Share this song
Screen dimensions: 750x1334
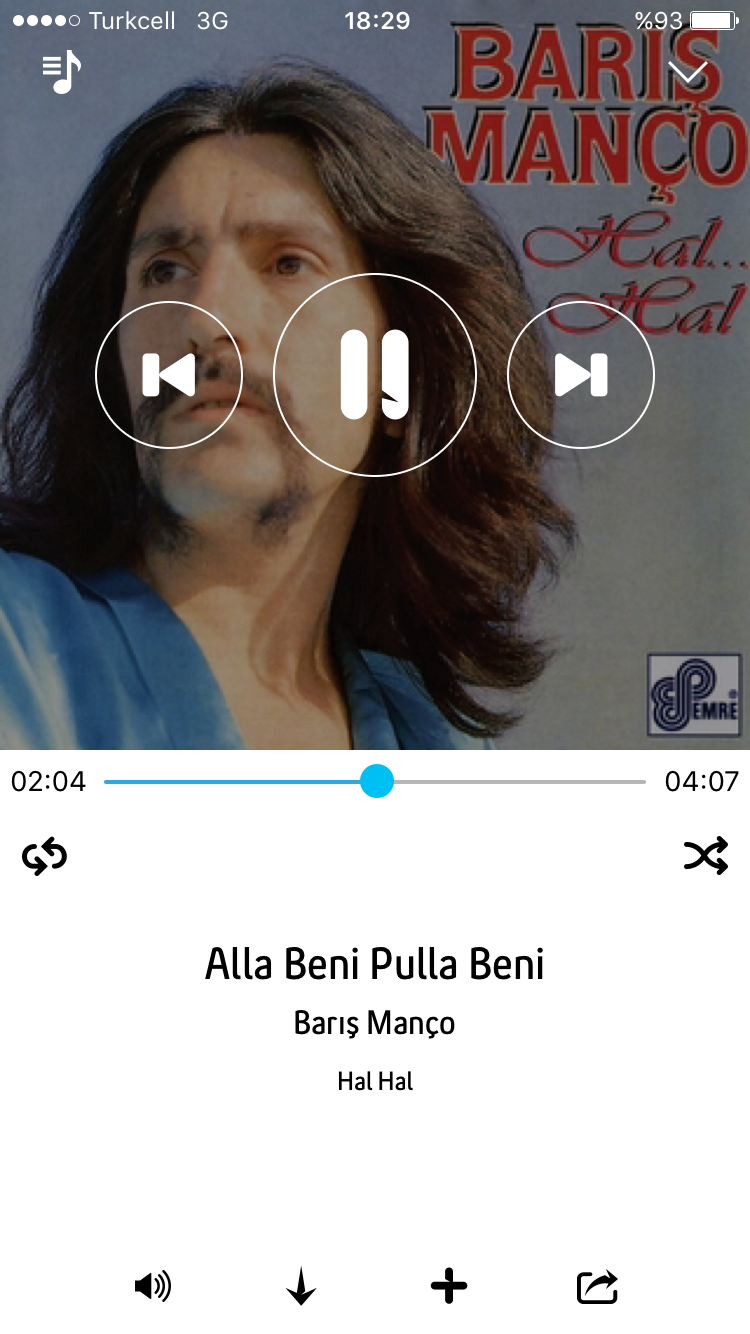[x=597, y=1287]
